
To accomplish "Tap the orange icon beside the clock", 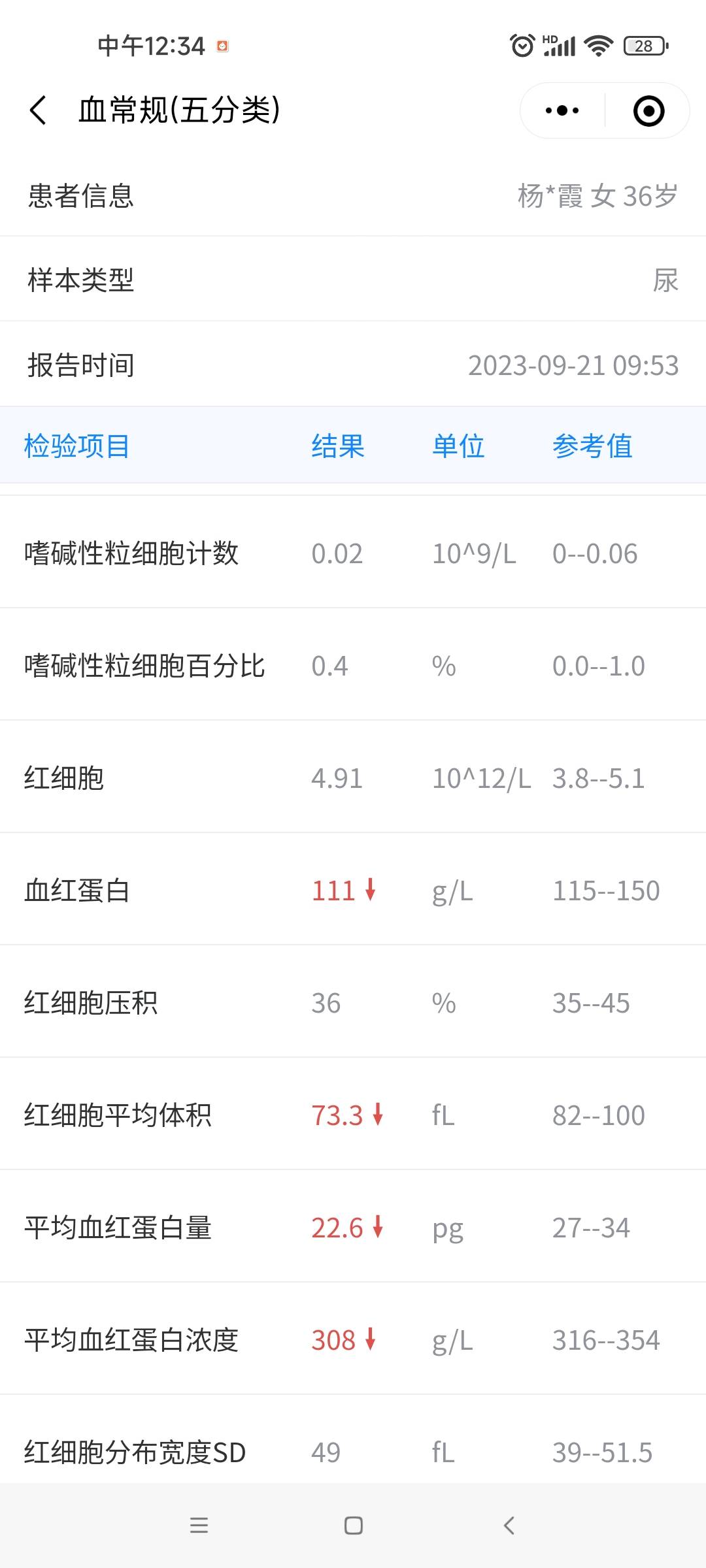I will tap(222, 46).
